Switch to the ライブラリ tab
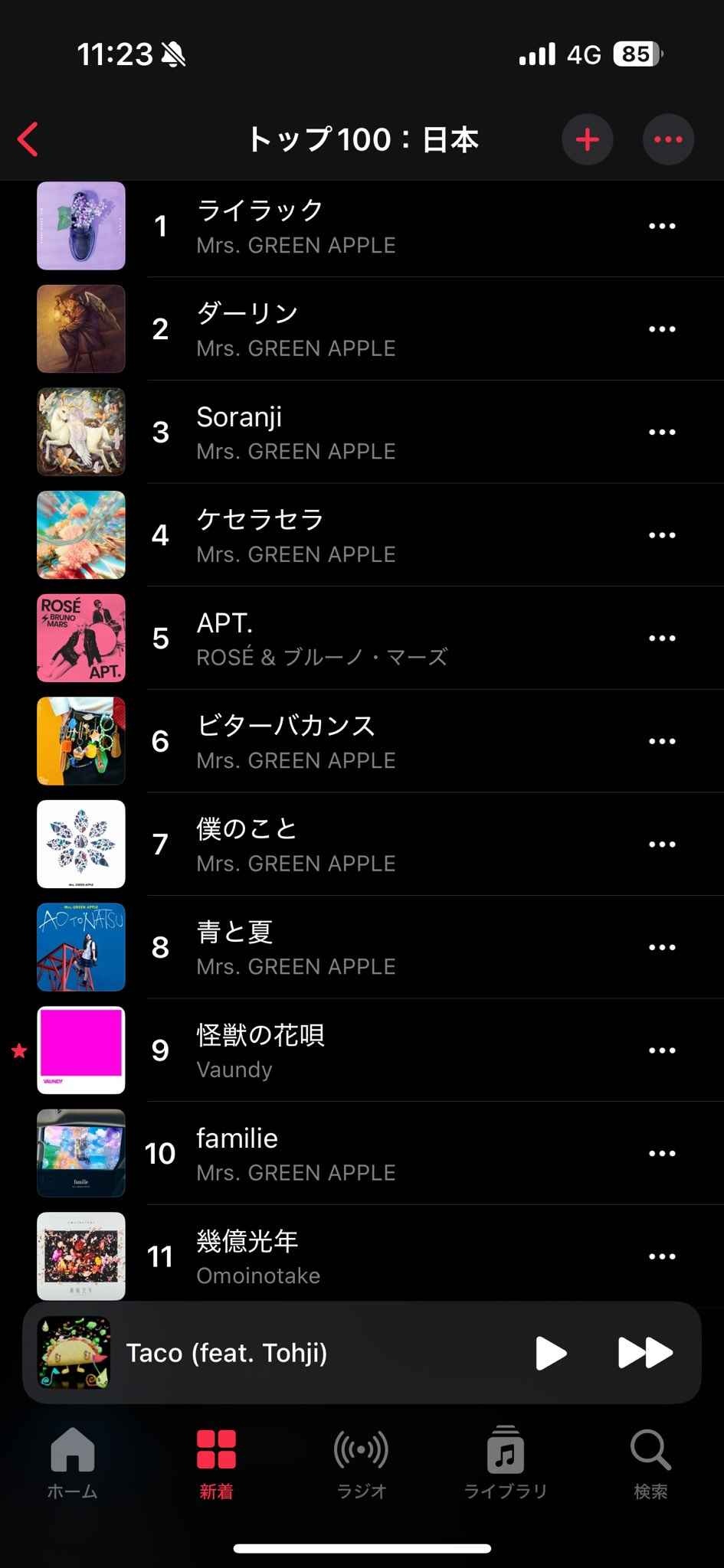 (506, 1464)
